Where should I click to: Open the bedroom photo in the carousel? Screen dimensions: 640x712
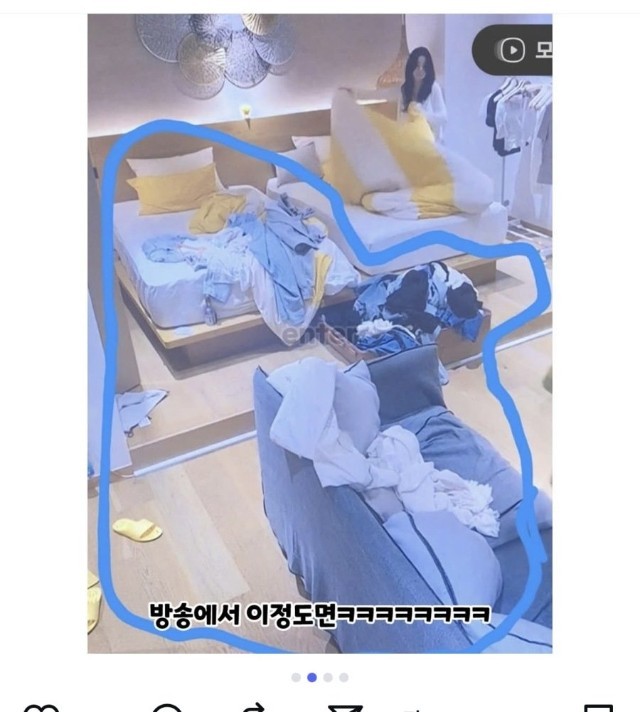319,333
